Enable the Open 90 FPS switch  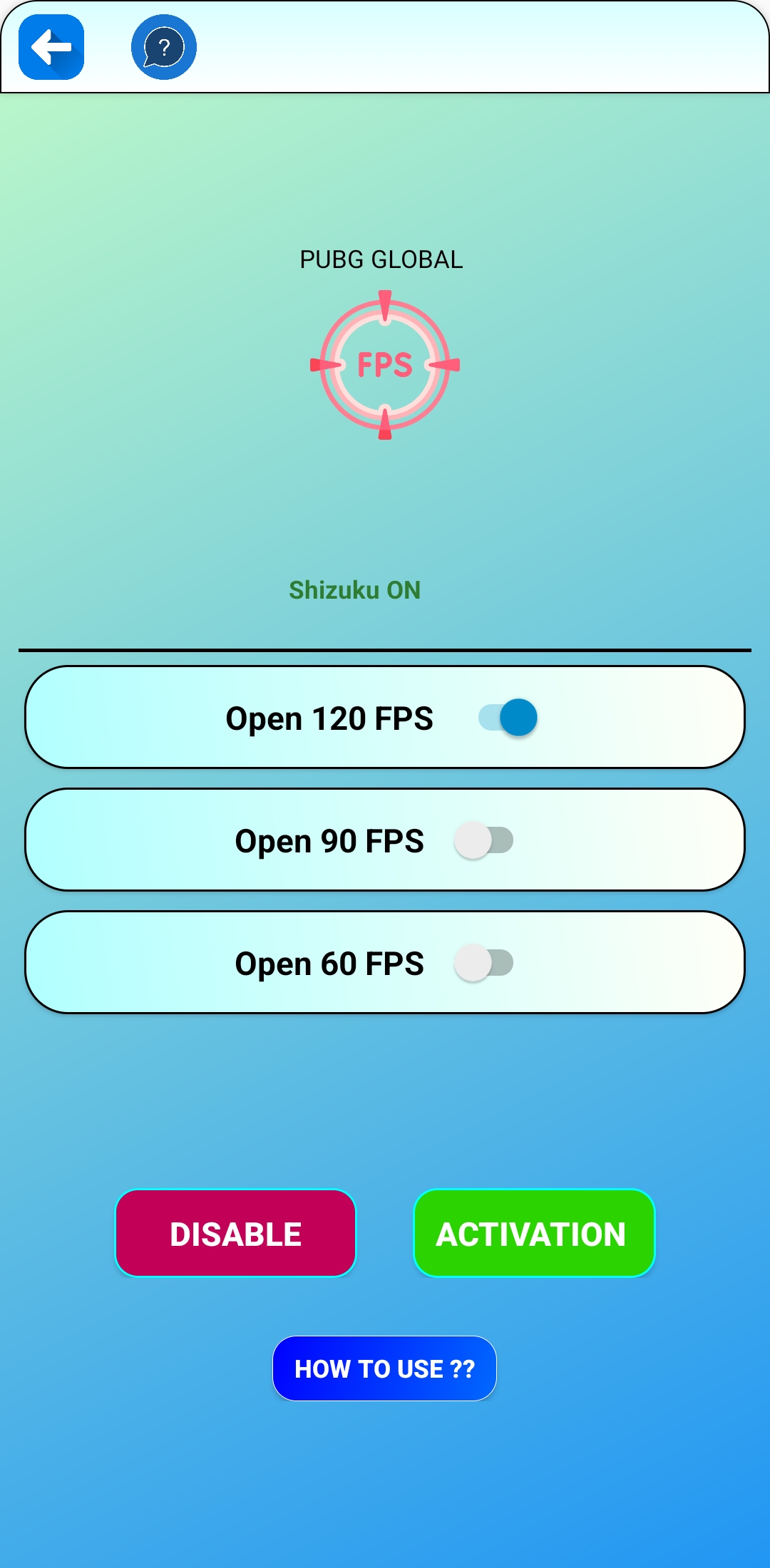tap(483, 840)
